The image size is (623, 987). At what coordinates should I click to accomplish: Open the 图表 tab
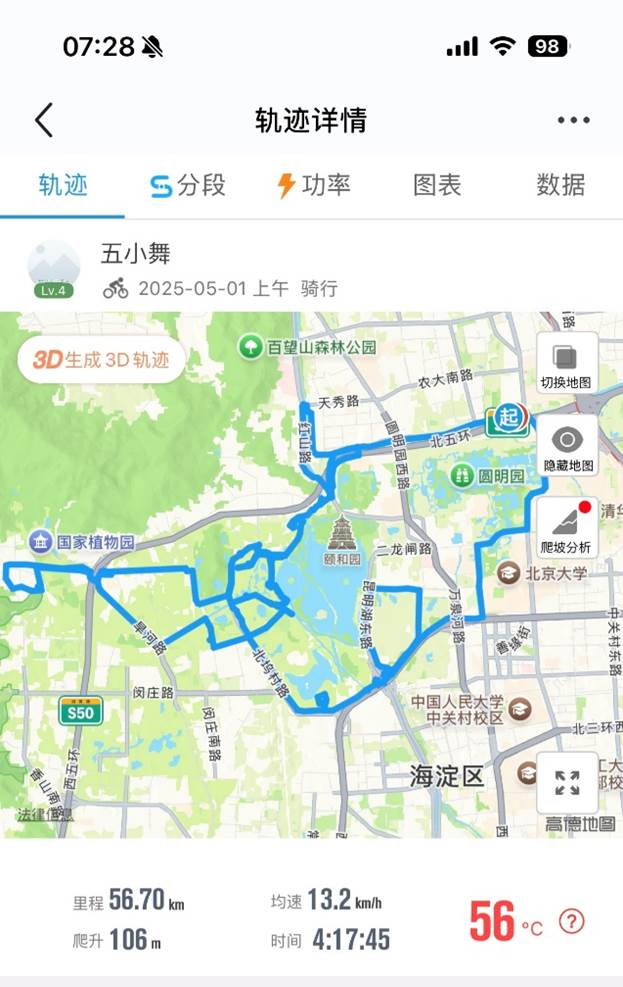tap(437, 185)
